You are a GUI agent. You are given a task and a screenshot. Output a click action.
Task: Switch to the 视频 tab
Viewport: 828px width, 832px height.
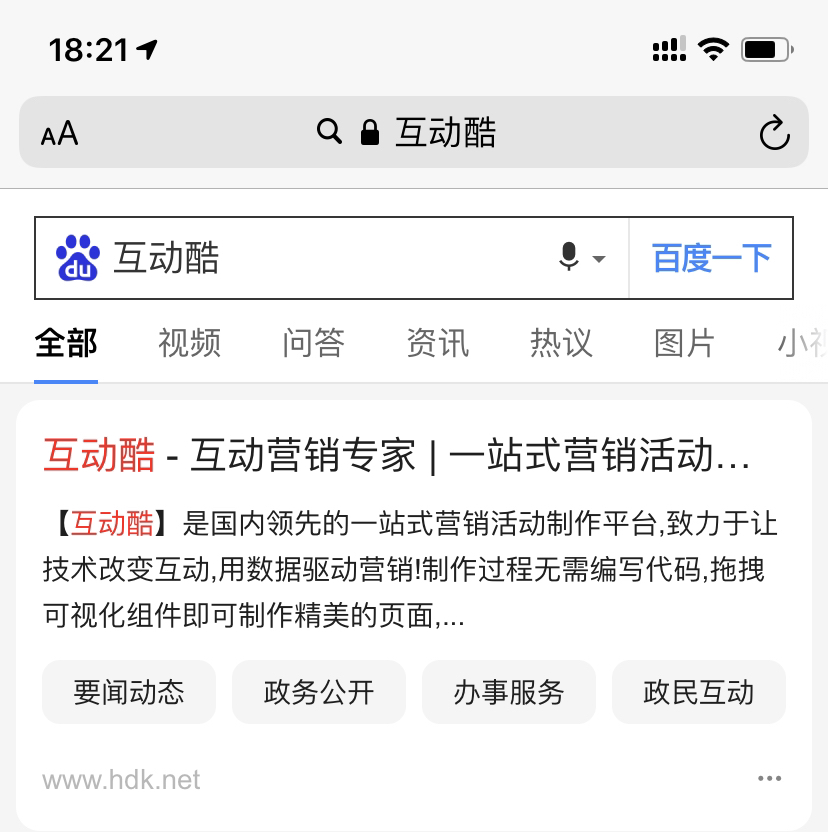tap(189, 344)
